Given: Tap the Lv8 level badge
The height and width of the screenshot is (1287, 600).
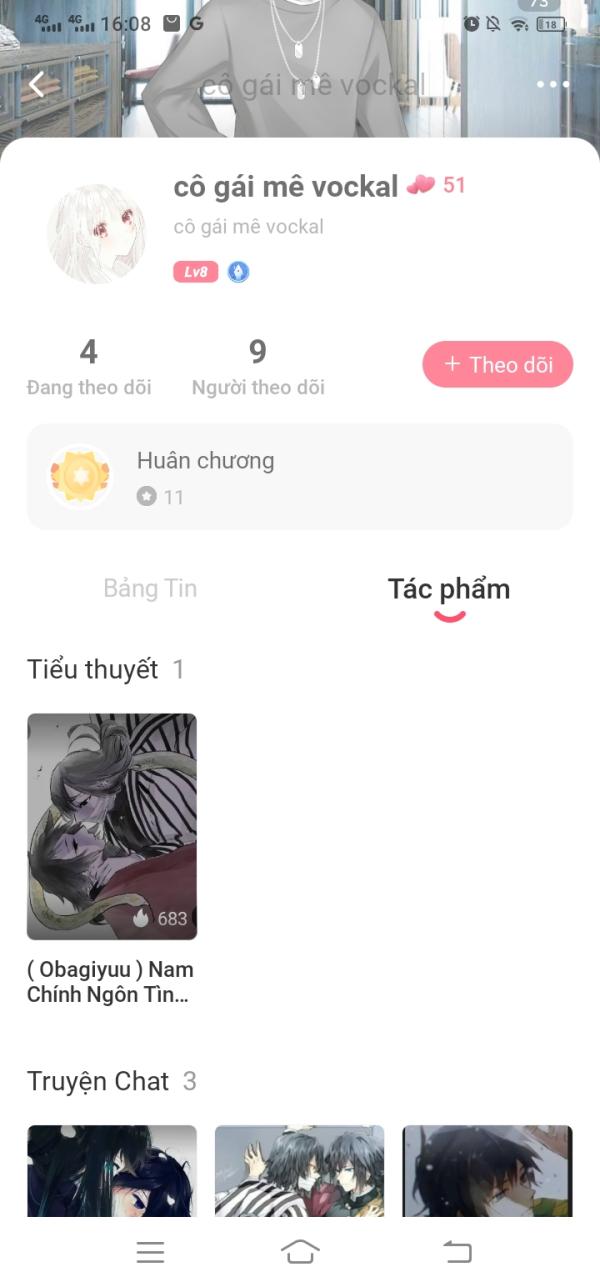Looking at the screenshot, I should (x=195, y=271).
